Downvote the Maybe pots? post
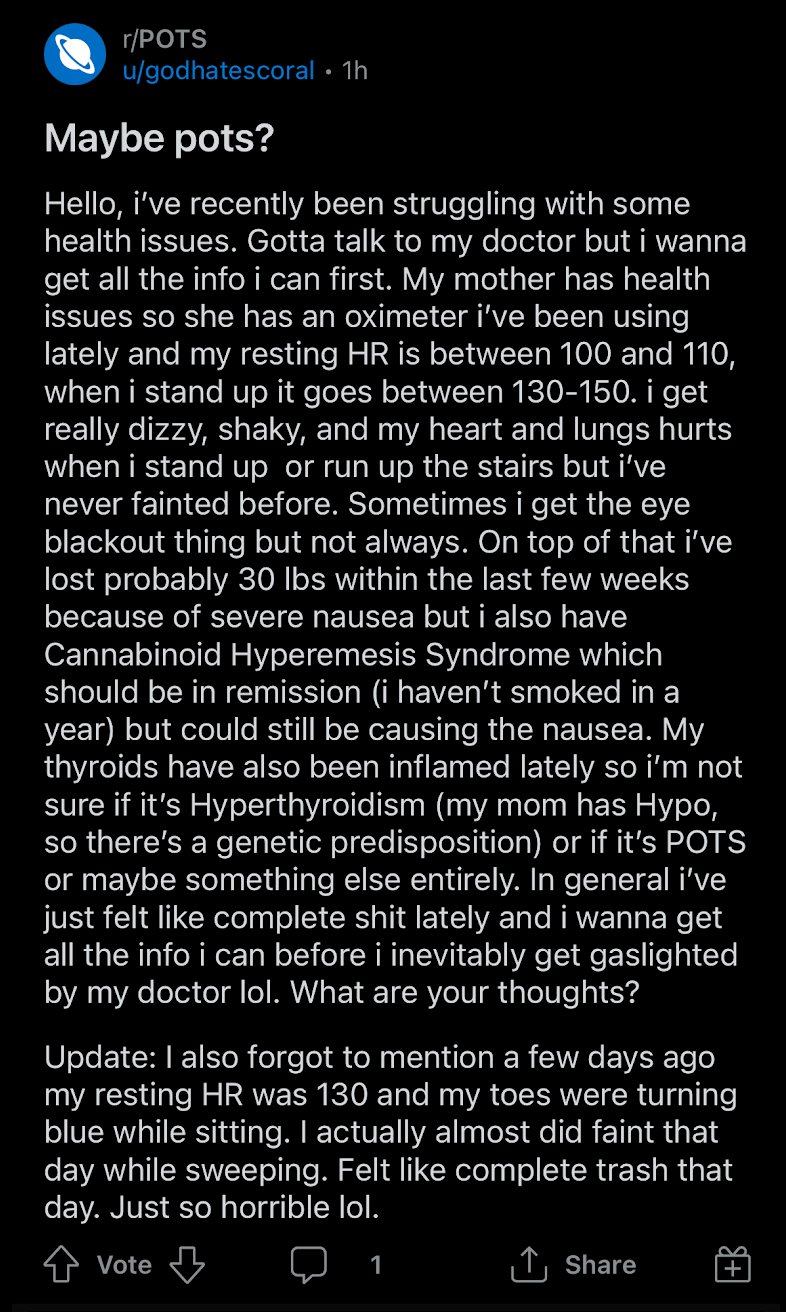Viewport: 786px width, 1312px height. [187, 1265]
